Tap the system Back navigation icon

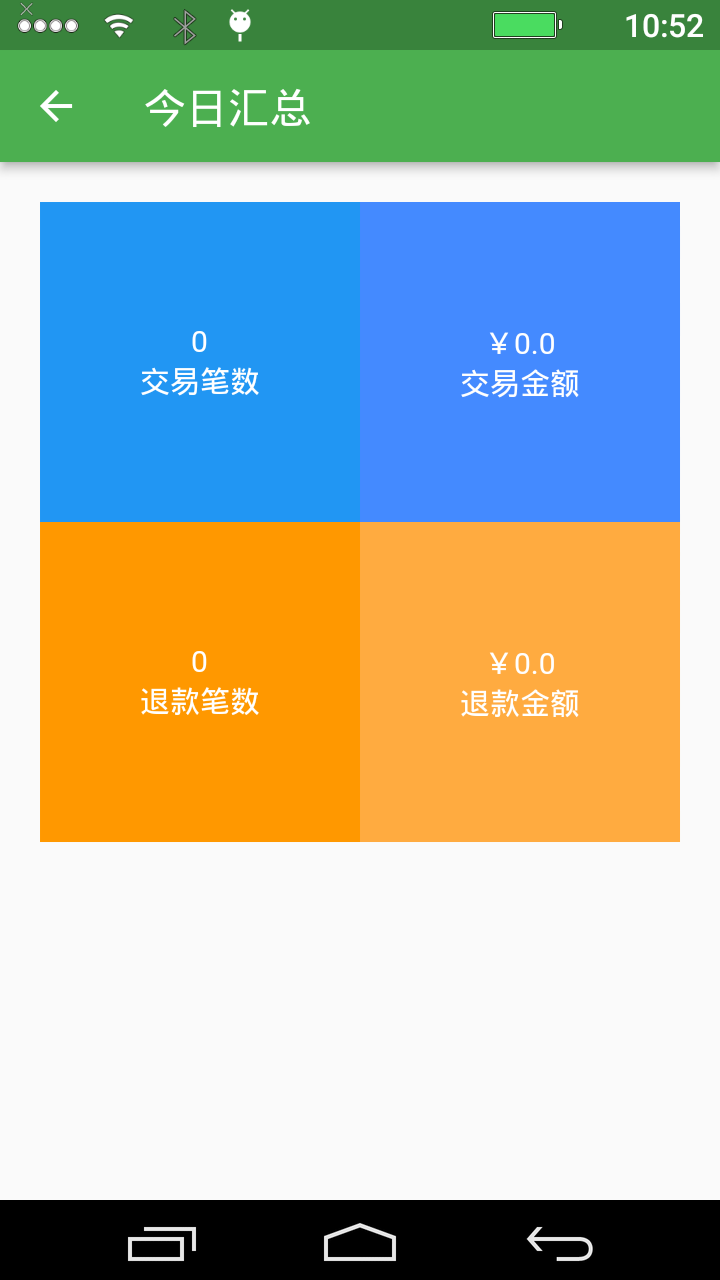click(x=557, y=1243)
